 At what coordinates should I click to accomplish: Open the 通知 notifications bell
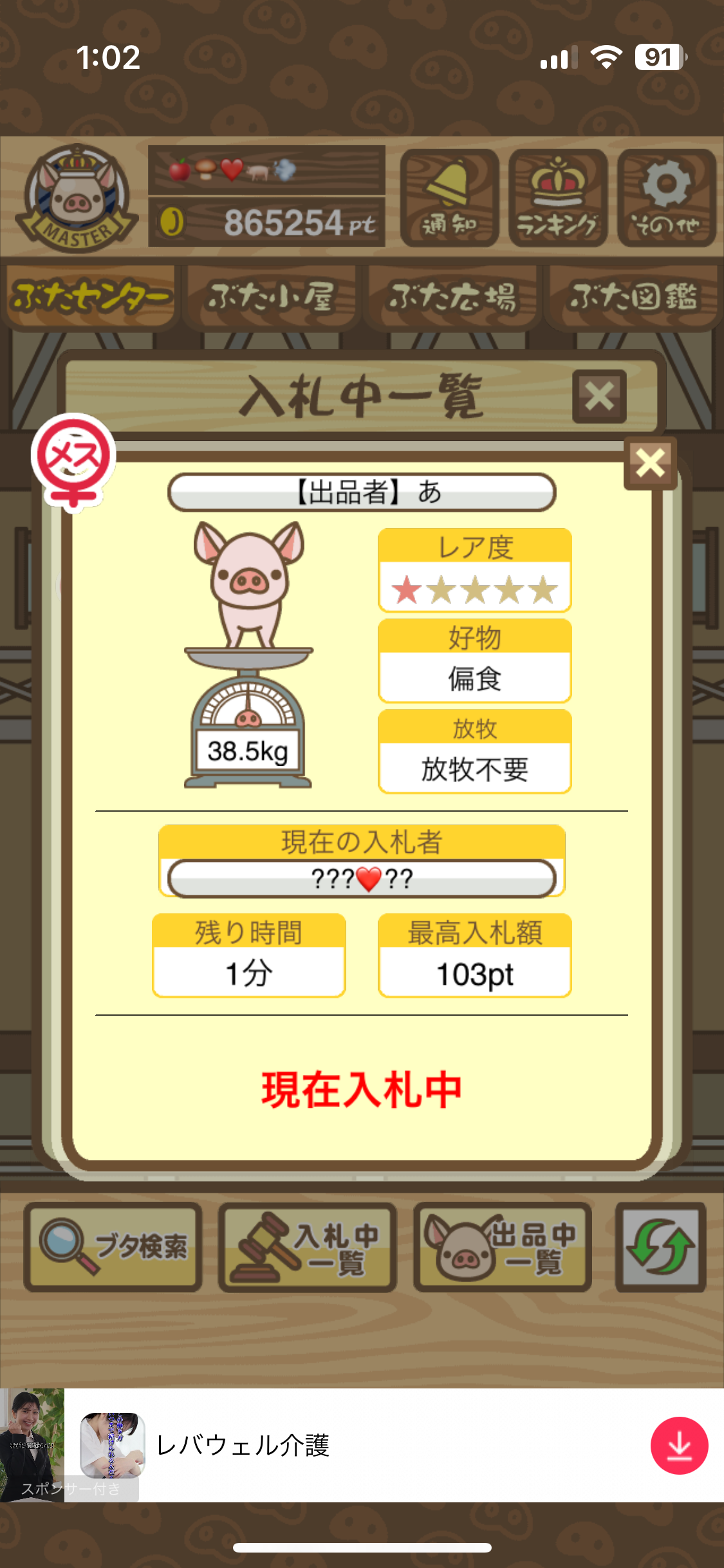[x=449, y=198]
